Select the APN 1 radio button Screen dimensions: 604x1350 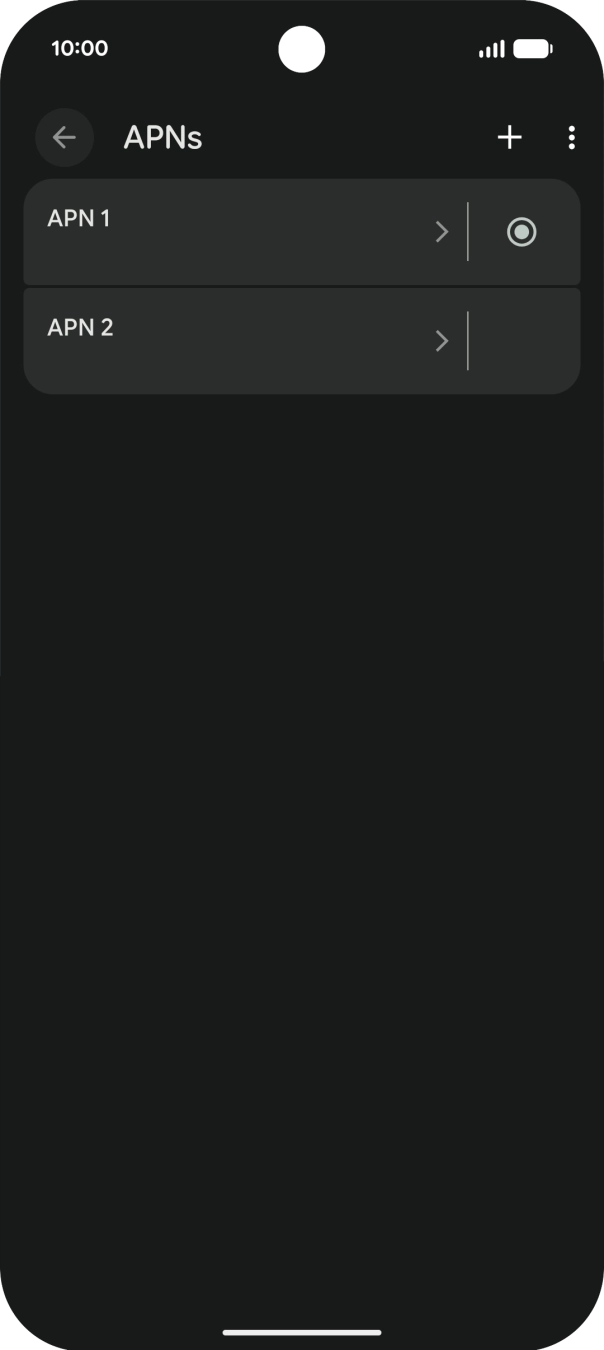(521, 232)
